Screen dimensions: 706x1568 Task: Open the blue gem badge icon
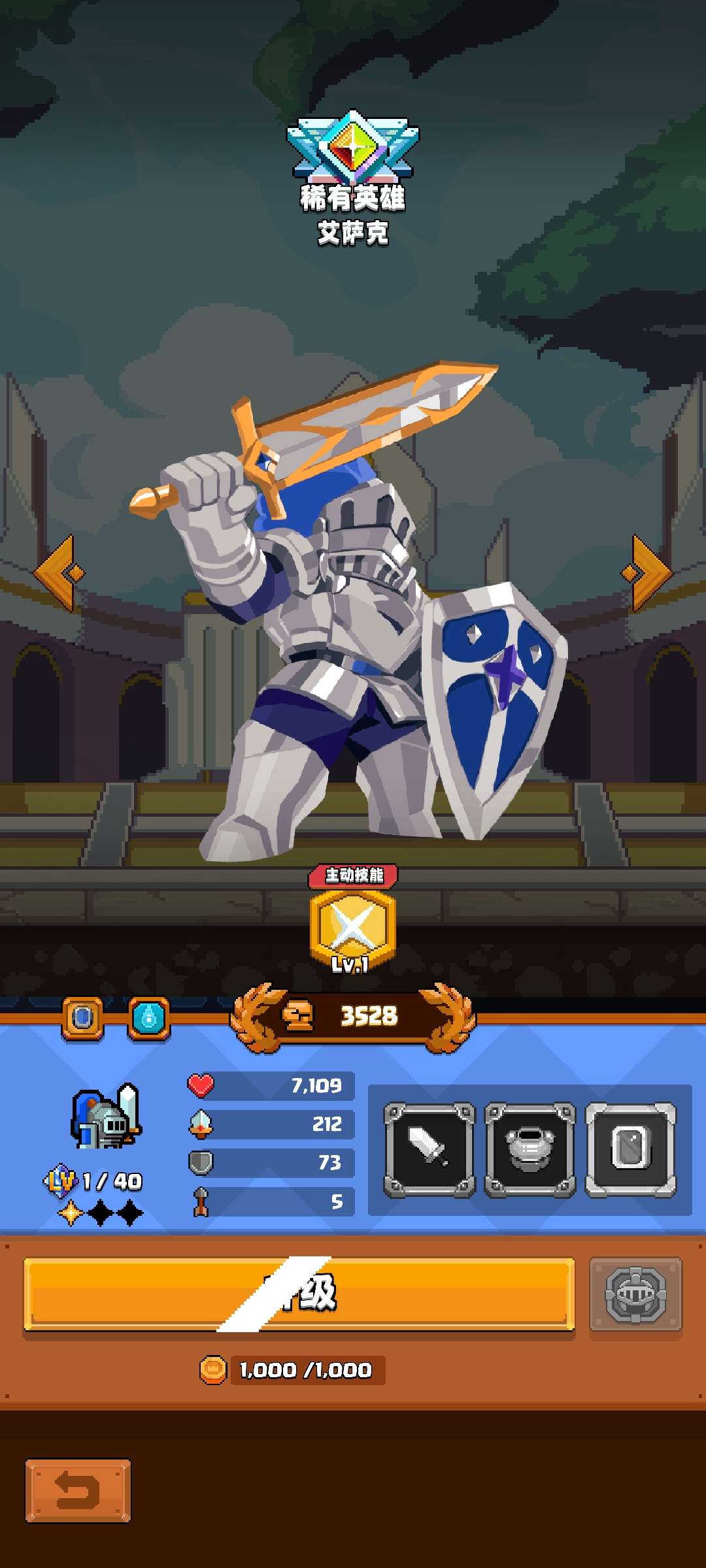[82, 1018]
